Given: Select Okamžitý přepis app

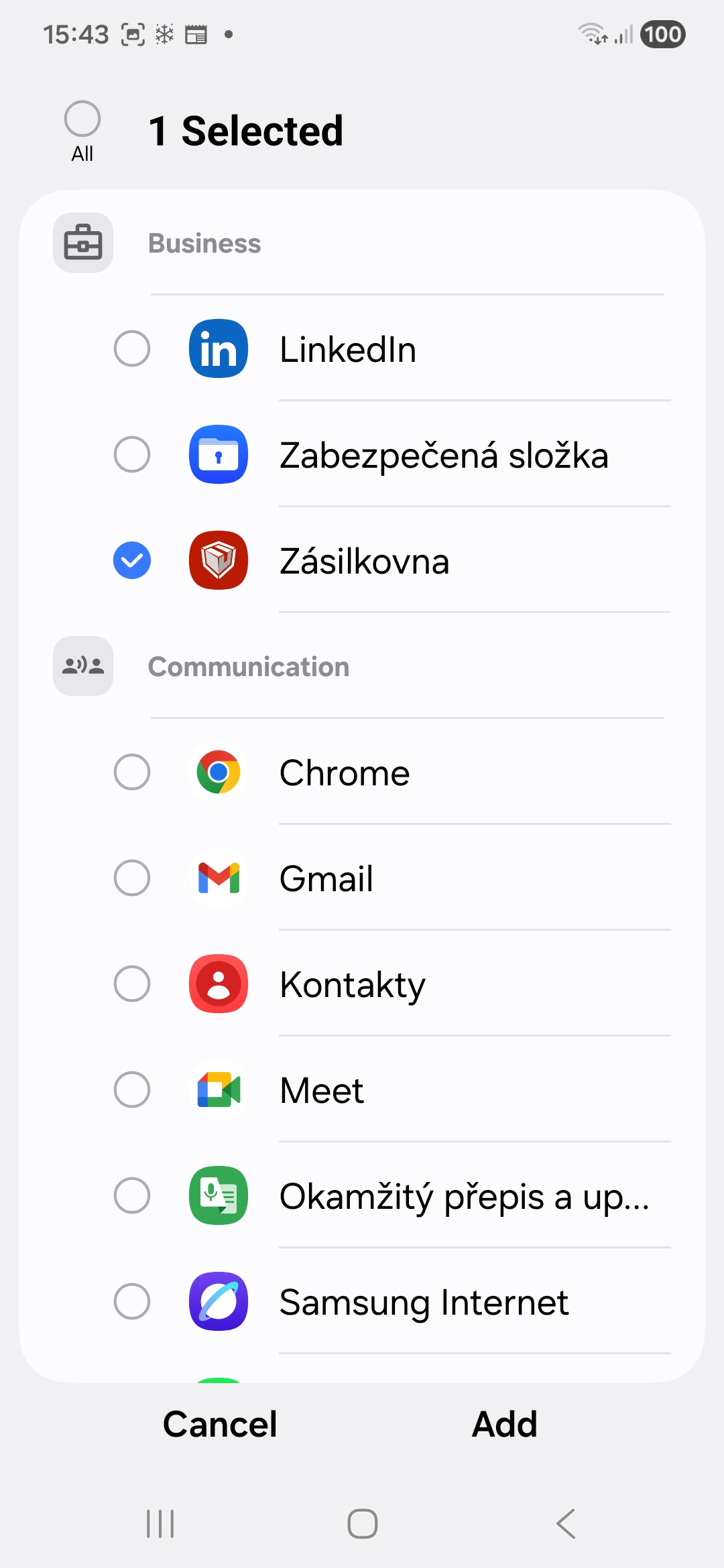Looking at the screenshot, I should 132,1196.
